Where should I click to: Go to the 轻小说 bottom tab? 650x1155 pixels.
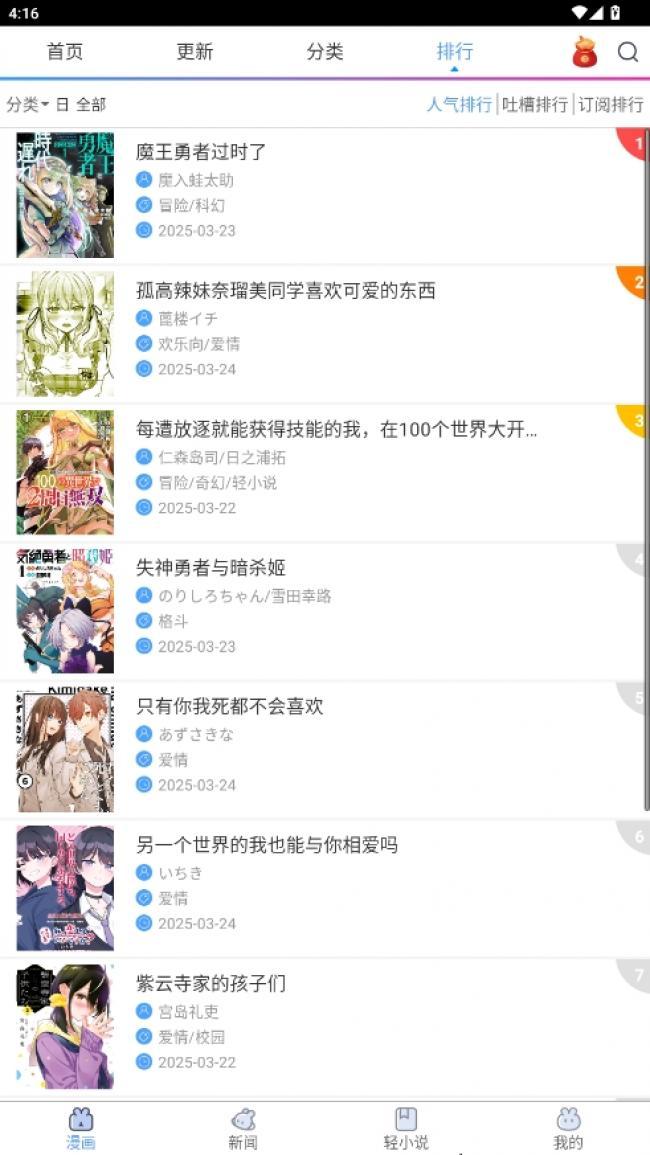(x=406, y=1128)
